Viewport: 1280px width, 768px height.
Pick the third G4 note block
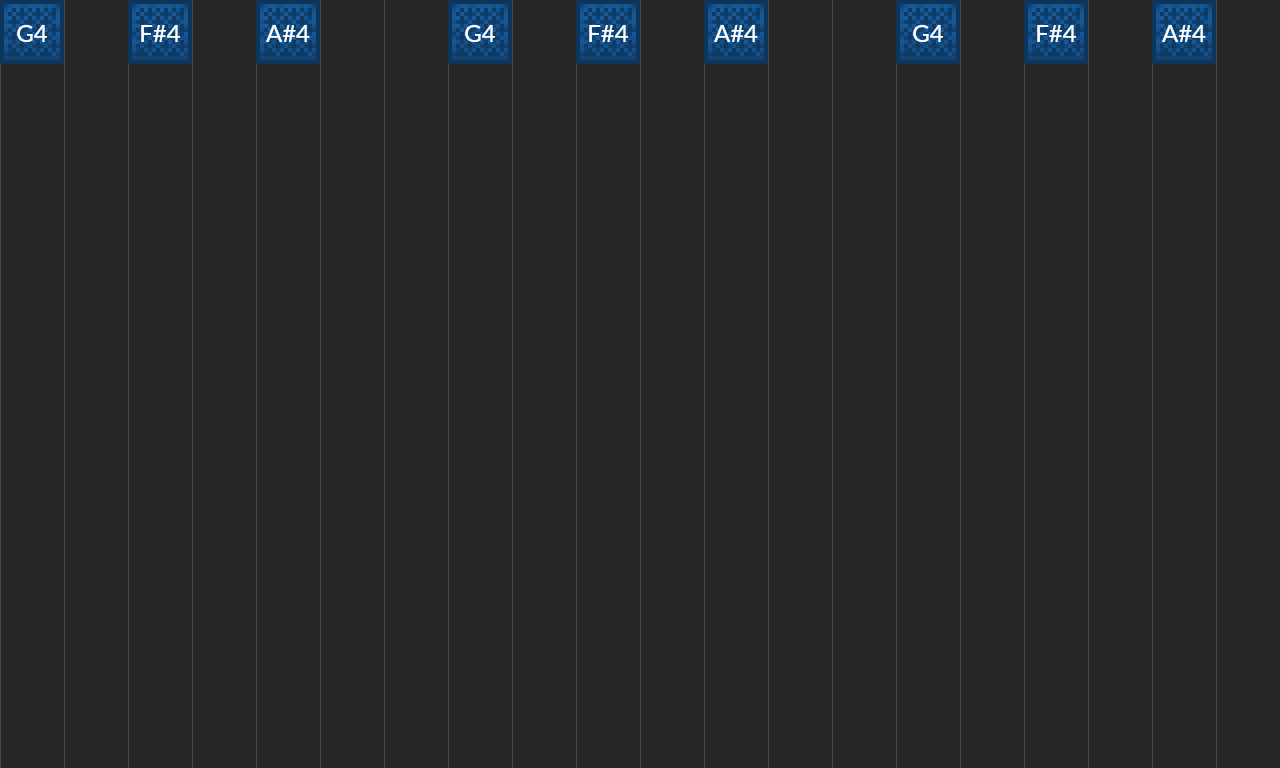[x=928, y=32]
